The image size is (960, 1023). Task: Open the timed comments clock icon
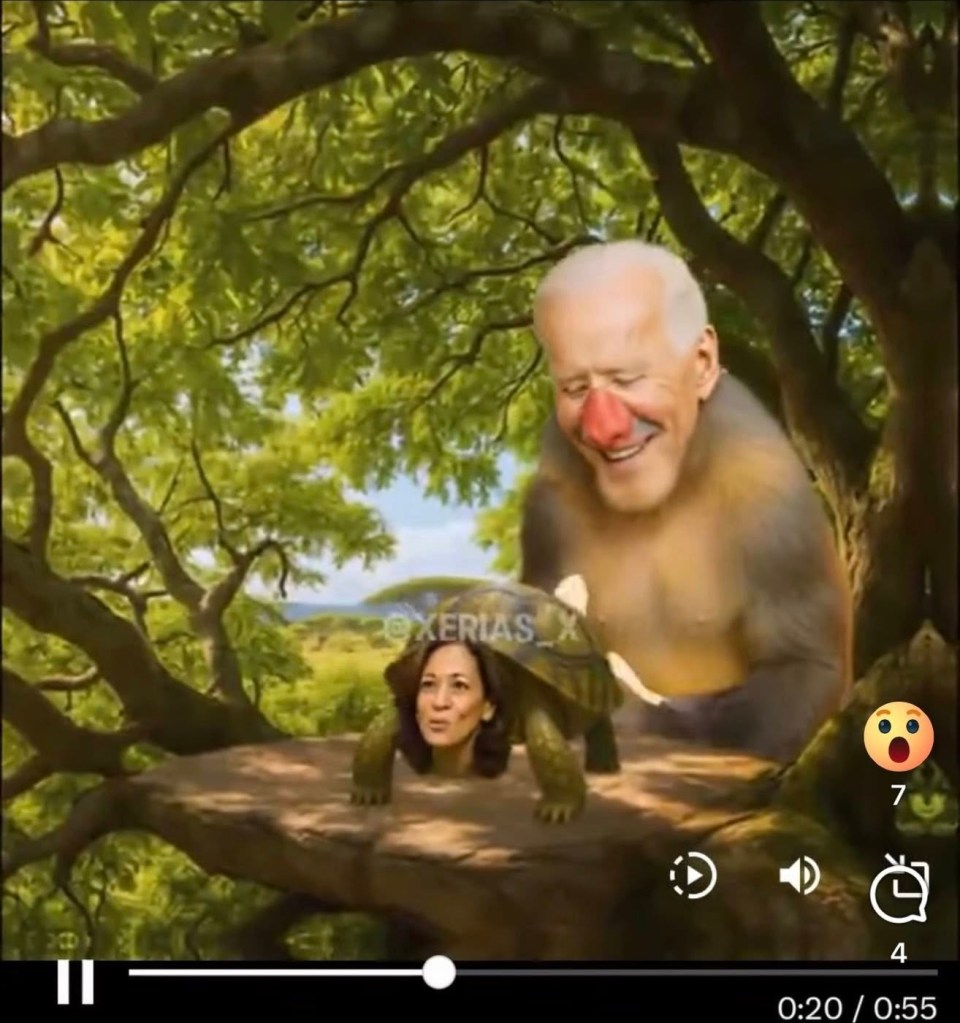pos(898,889)
